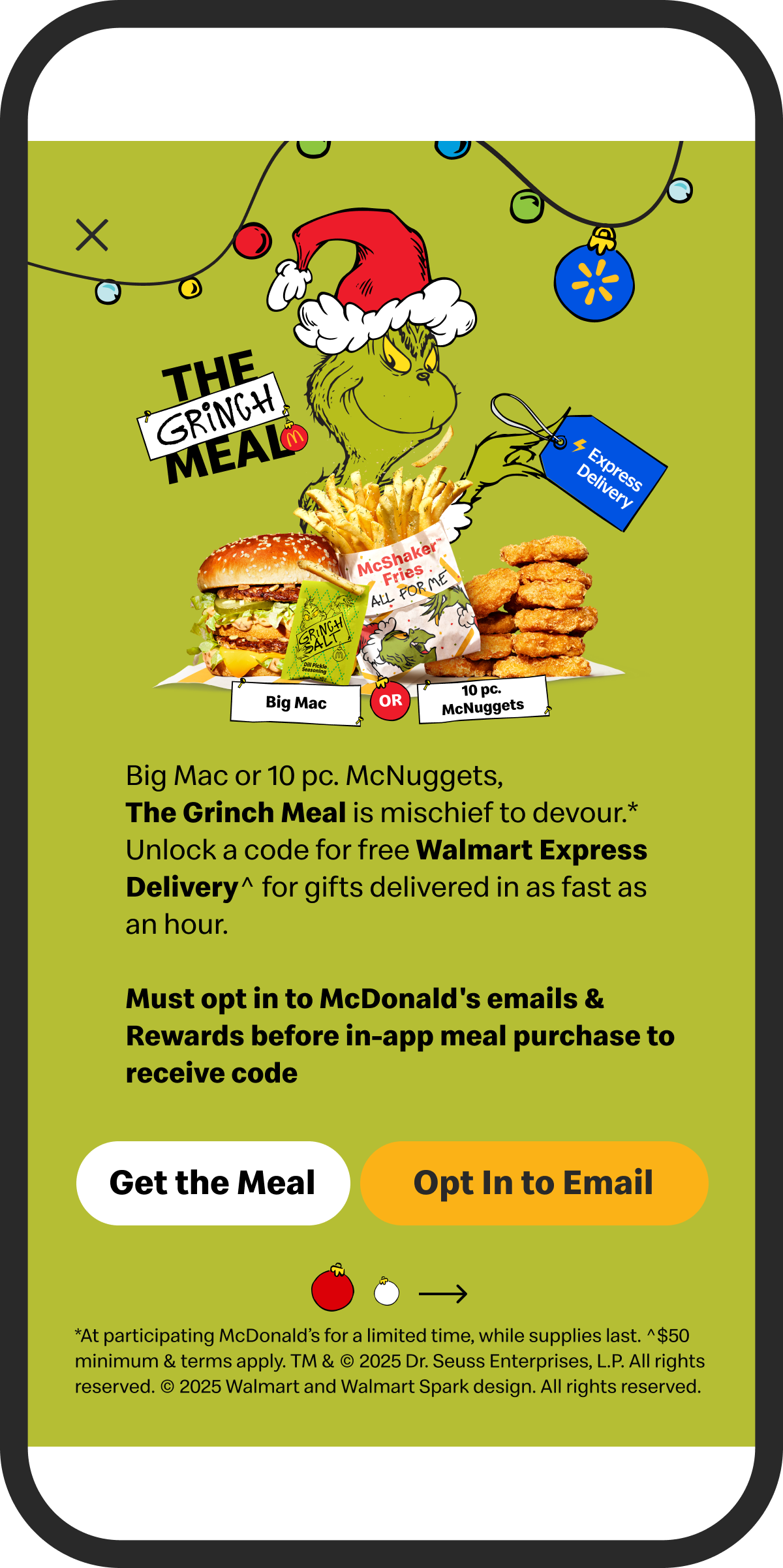This screenshot has width=783, height=1568.
Task: Tap the Get the Meal button
Action: pos(213,1183)
